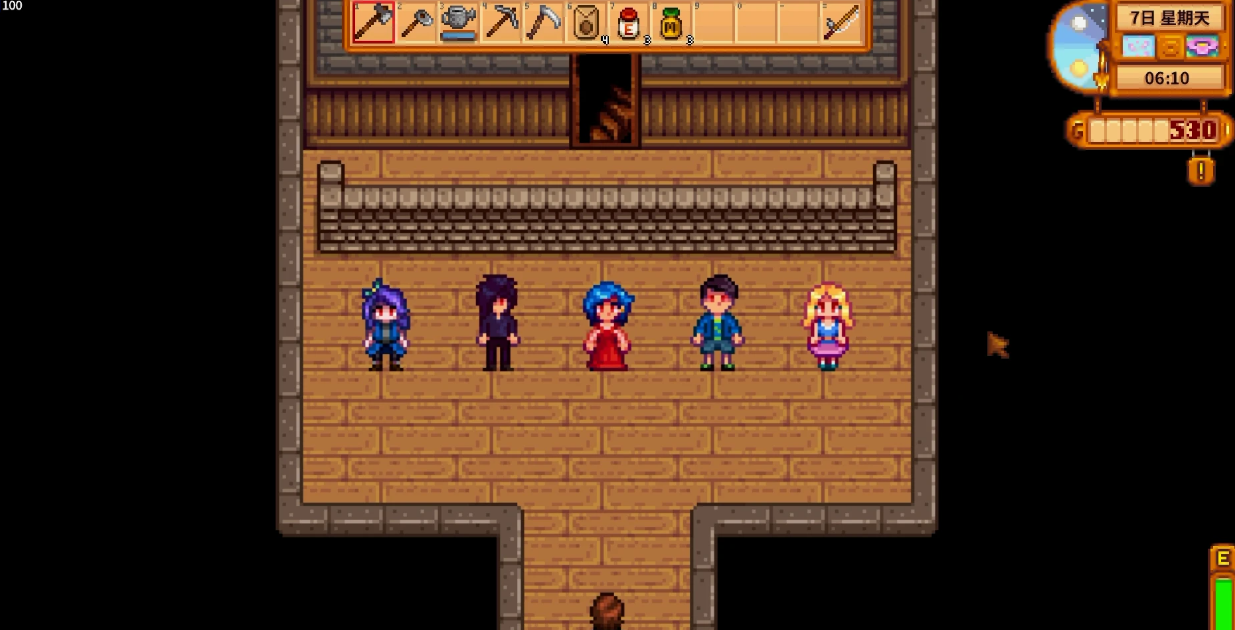Select the red E jar item
1235x630 pixels.
point(628,22)
